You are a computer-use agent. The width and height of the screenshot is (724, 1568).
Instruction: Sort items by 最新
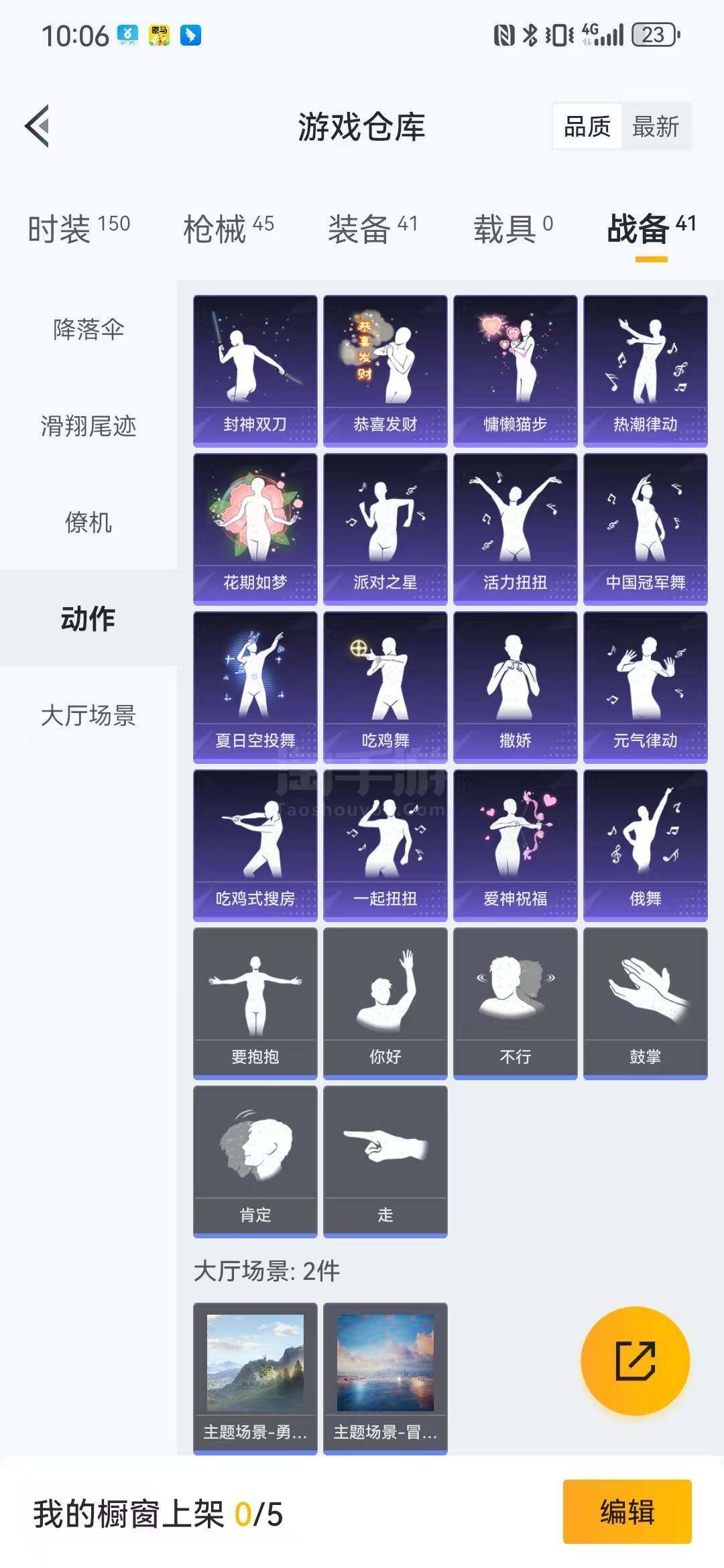[655, 126]
